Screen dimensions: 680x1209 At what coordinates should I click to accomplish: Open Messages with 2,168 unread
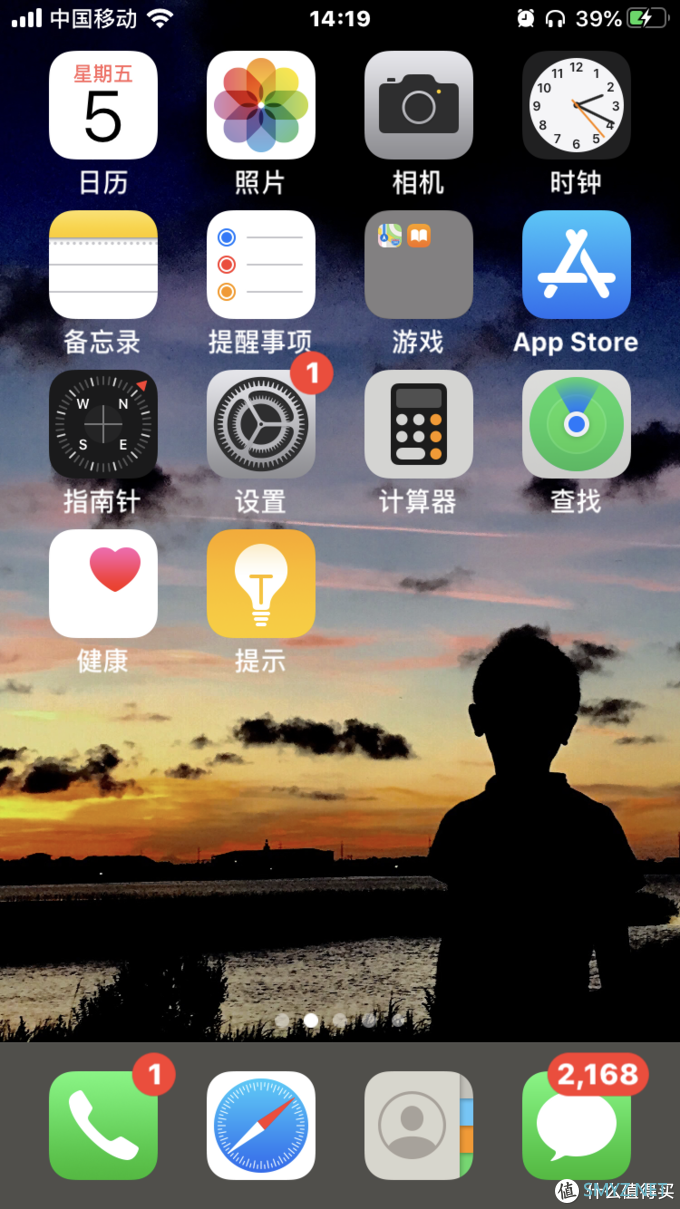[x=576, y=1125]
